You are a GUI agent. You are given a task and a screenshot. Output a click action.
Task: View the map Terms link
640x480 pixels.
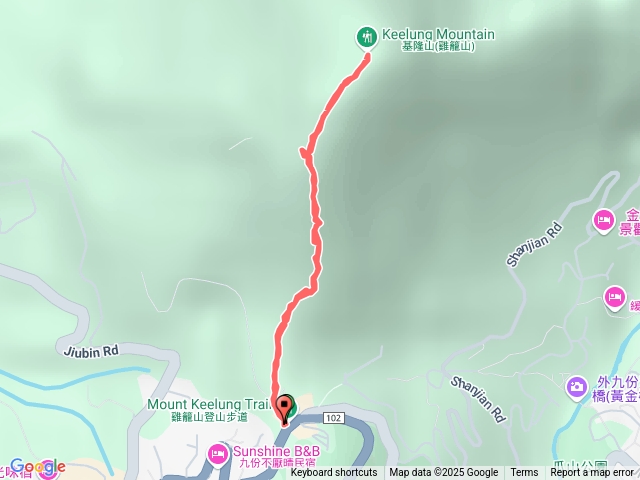click(524, 473)
